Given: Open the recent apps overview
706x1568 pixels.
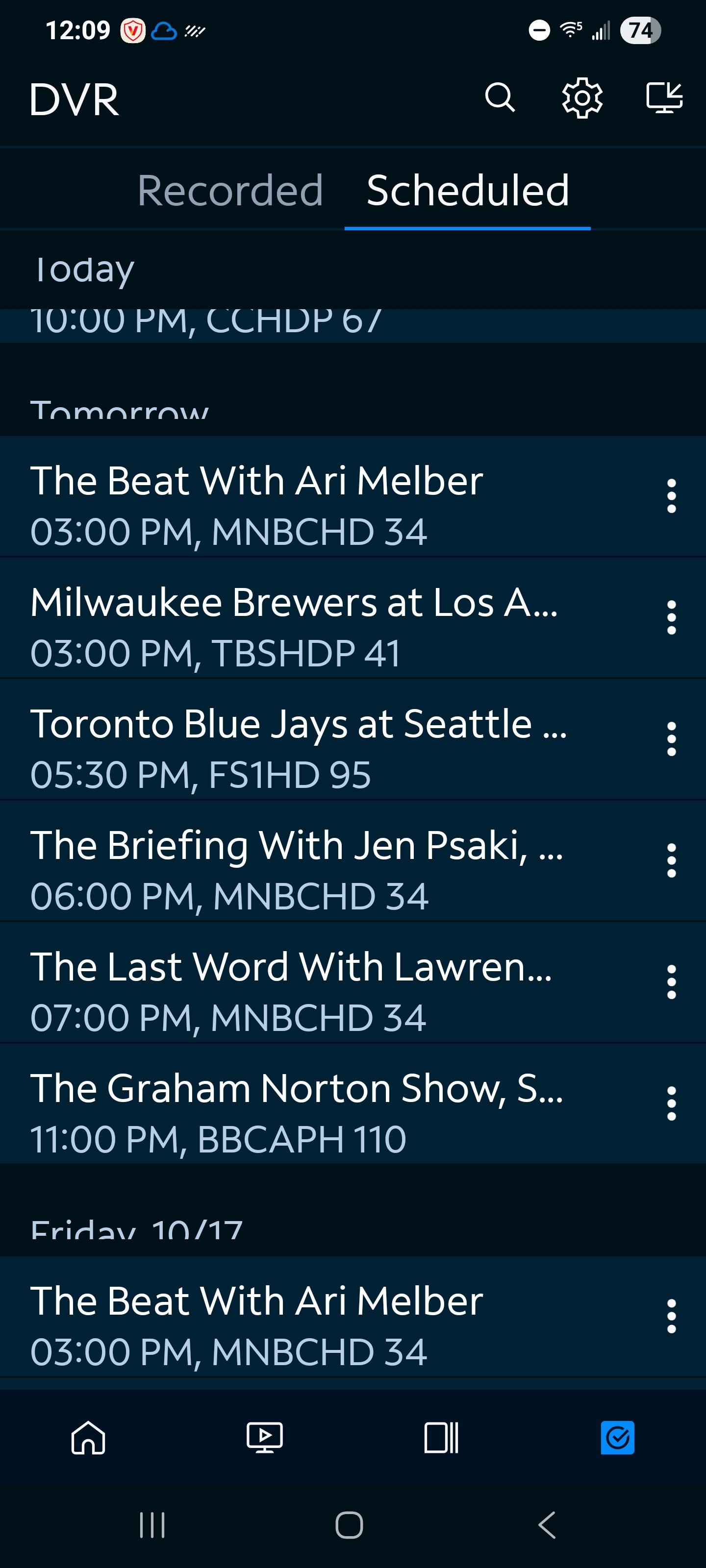Looking at the screenshot, I should [152, 1525].
